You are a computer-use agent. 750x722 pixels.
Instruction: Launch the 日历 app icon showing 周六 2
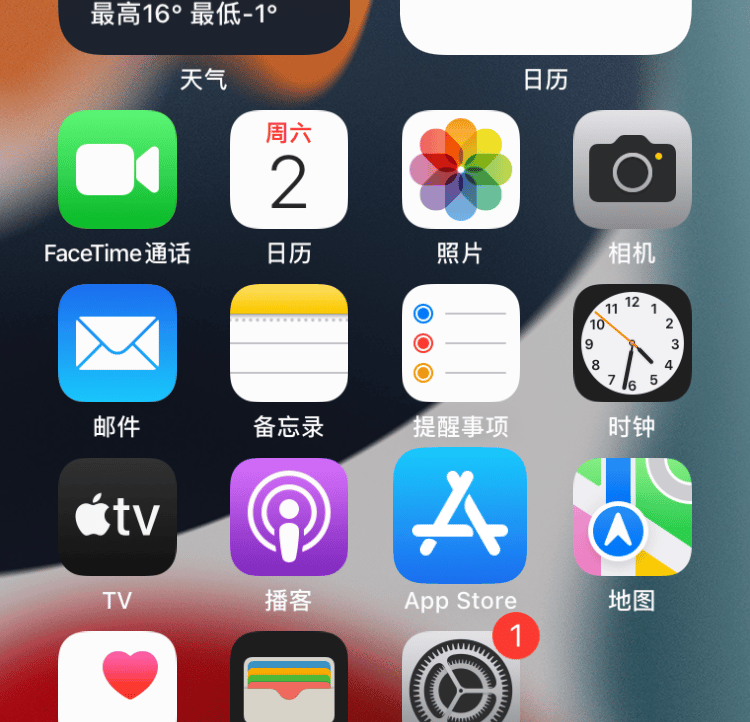(289, 169)
